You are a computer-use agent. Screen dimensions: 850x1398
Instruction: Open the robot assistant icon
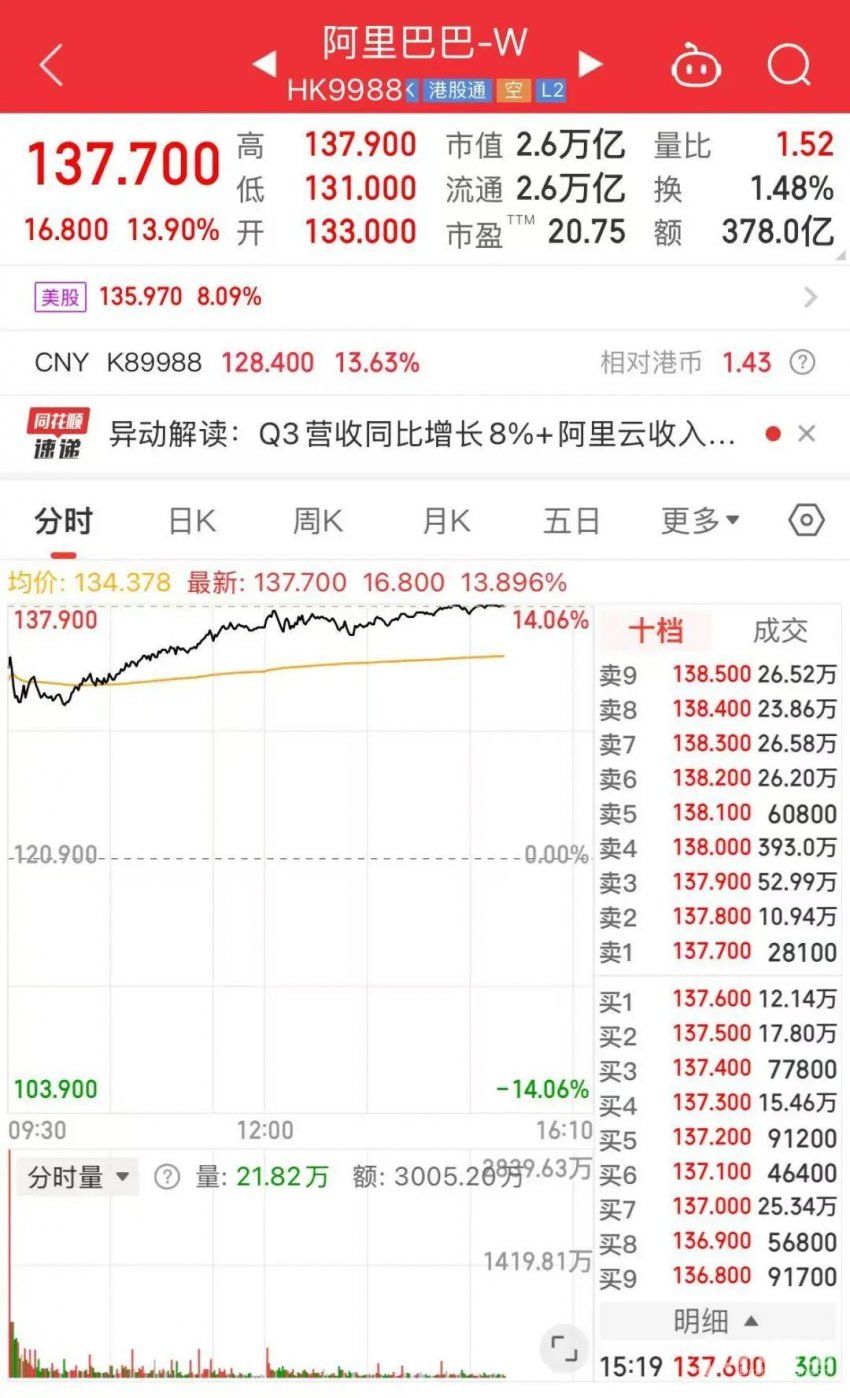tap(696, 66)
